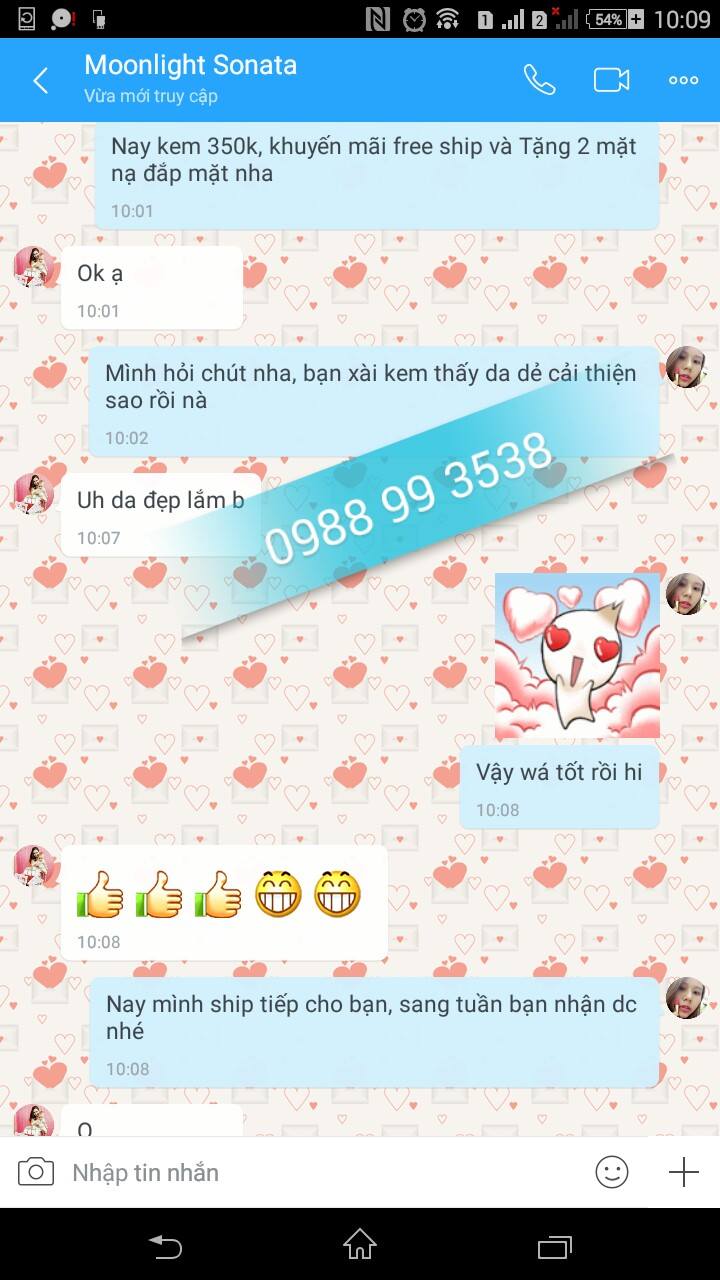Open the camera to send a photo
This screenshot has width=720, height=1280.
35,1172
